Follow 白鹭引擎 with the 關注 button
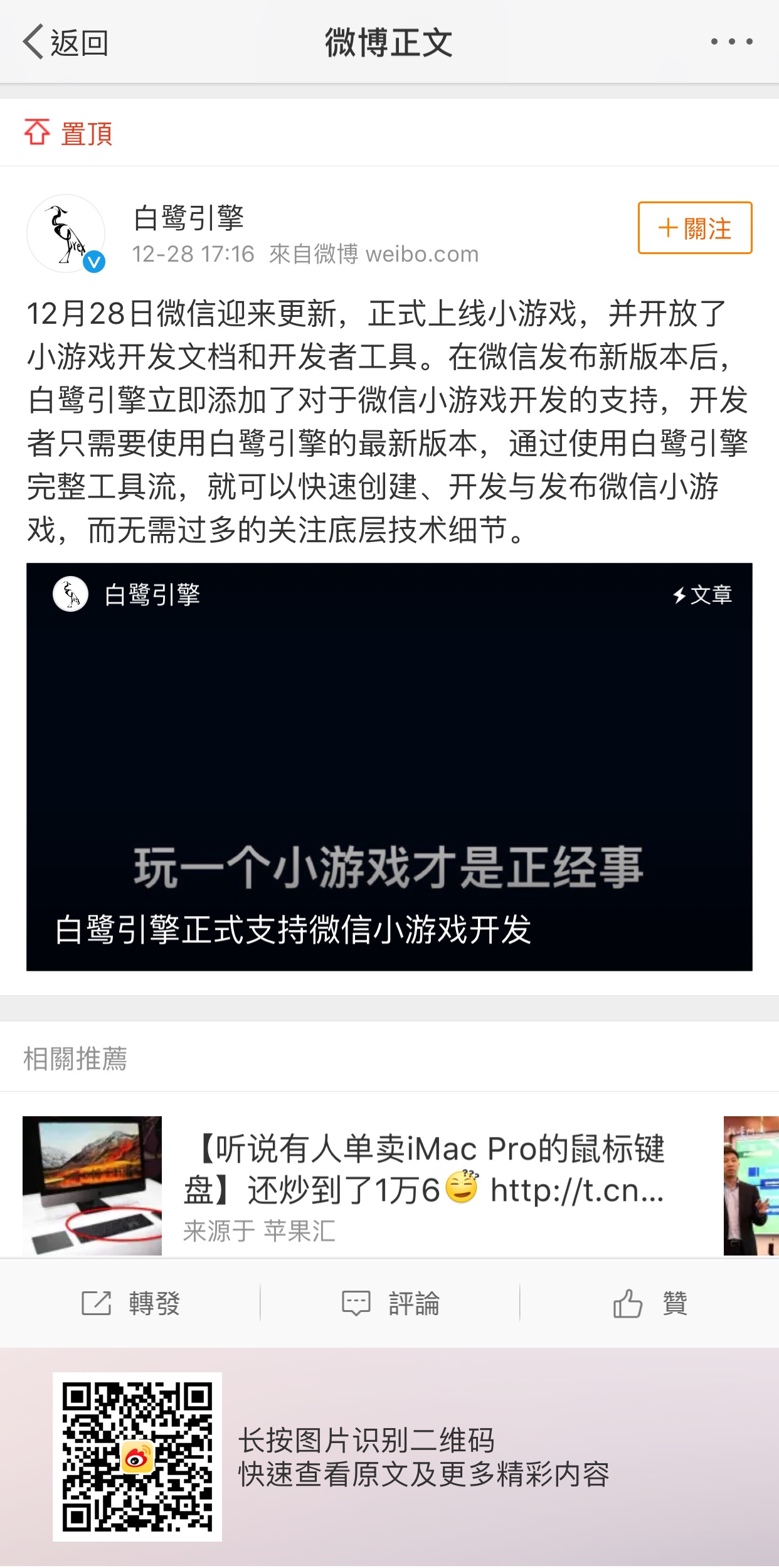This screenshot has height=1568, width=779. pos(695,228)
